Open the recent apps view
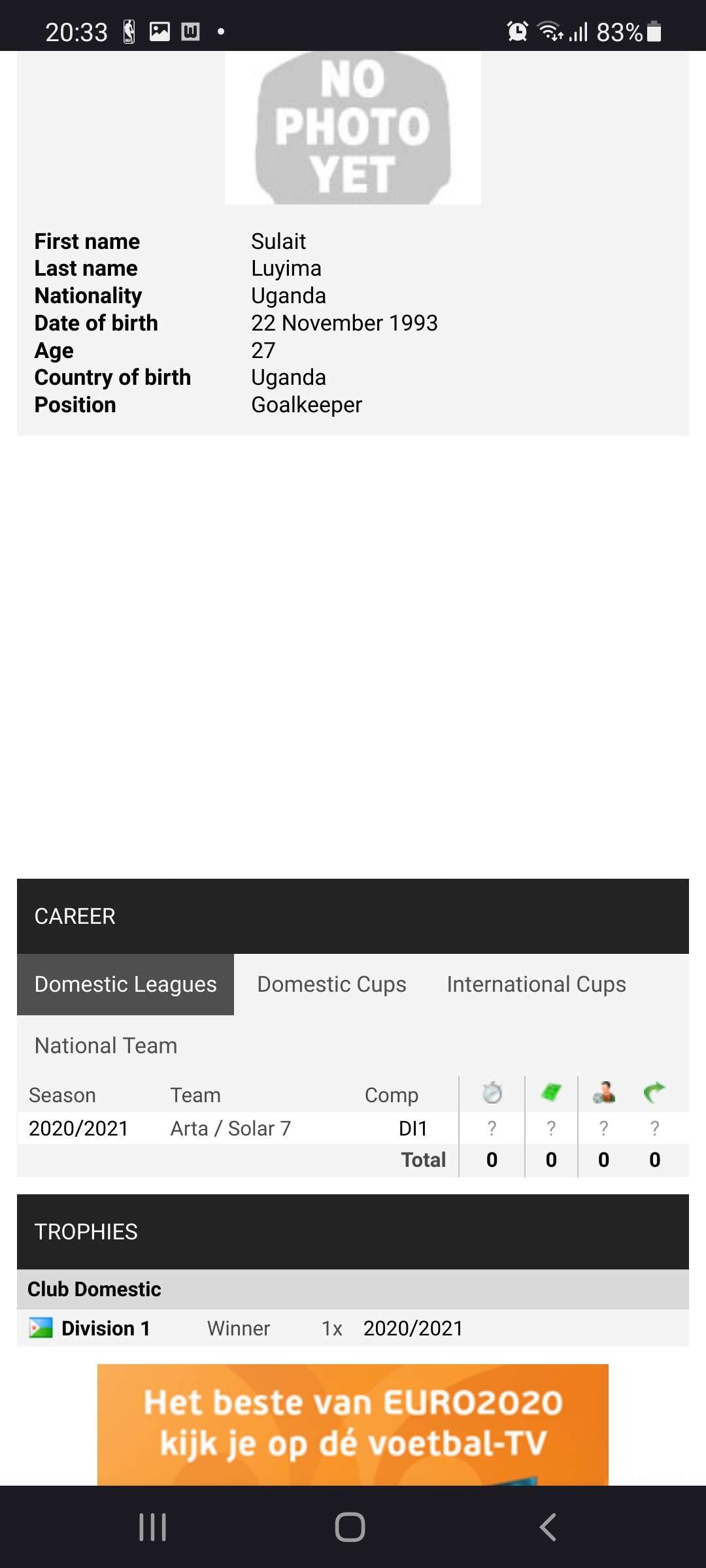The width and height of the screenshot is (706, 1568). pos(153,1527)
